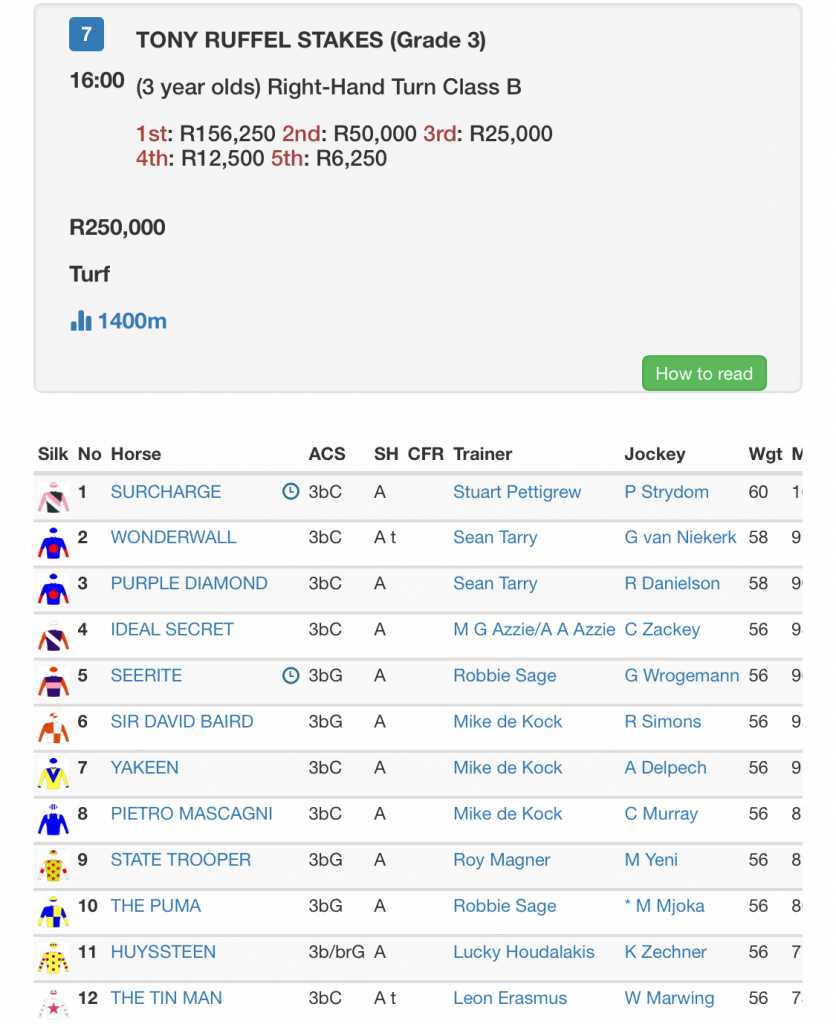The width and height of the screenshot is (836, 1024).
Task: Open SEERITE horse profile
Action: point(146,676)
